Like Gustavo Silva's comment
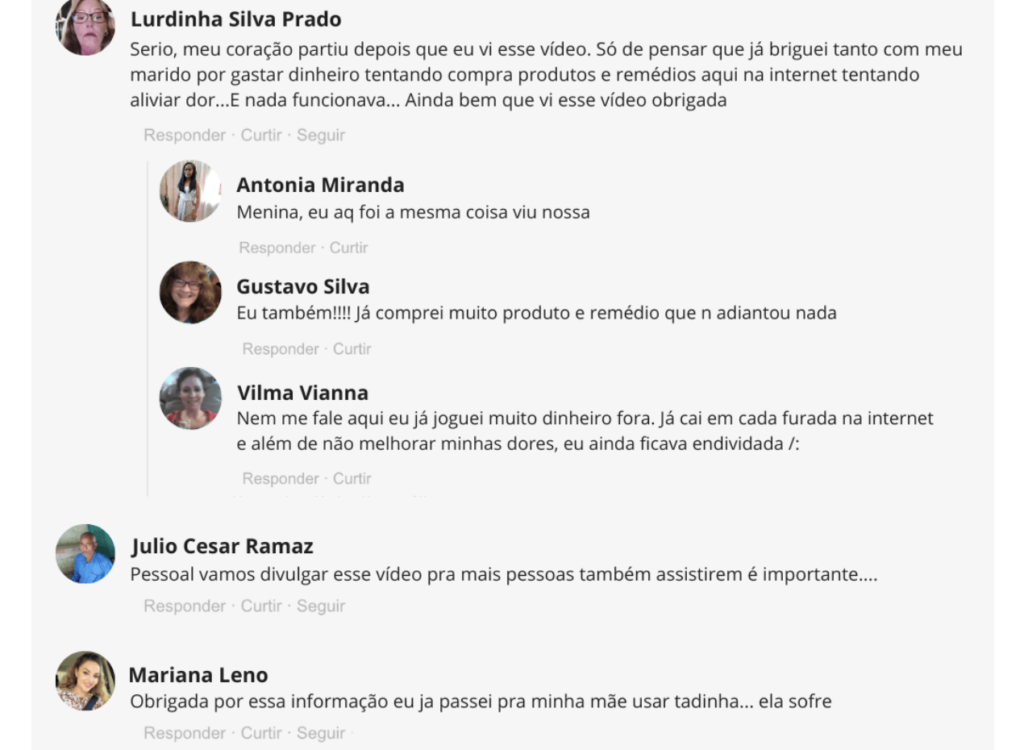 click(x=352, y=349)
